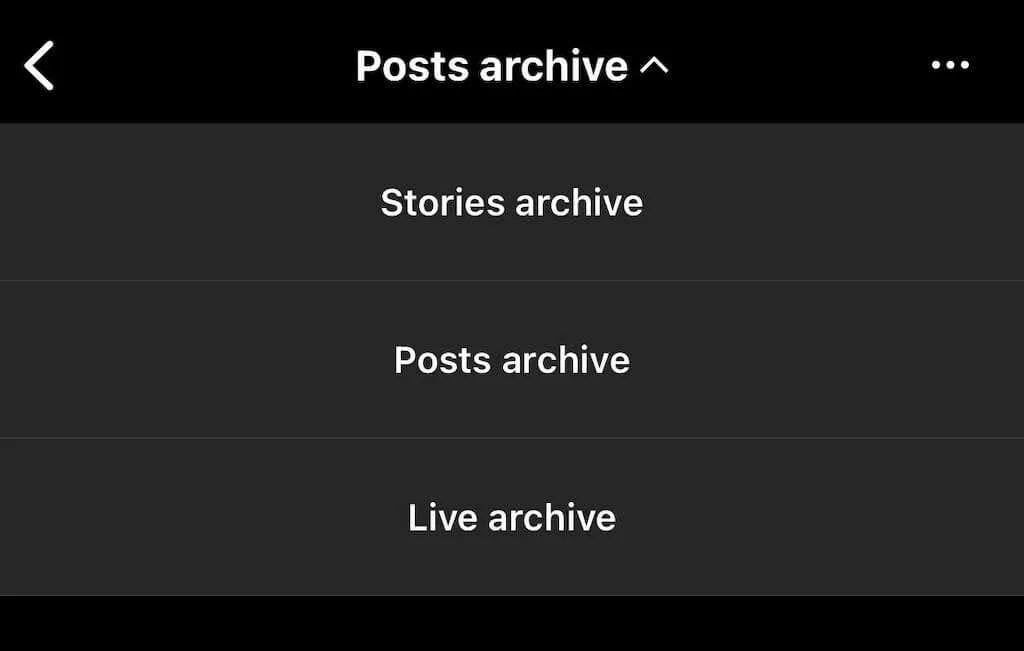Go back using the arrow
The height and width of the screenshot is (651, 1024).
(40, 67)
